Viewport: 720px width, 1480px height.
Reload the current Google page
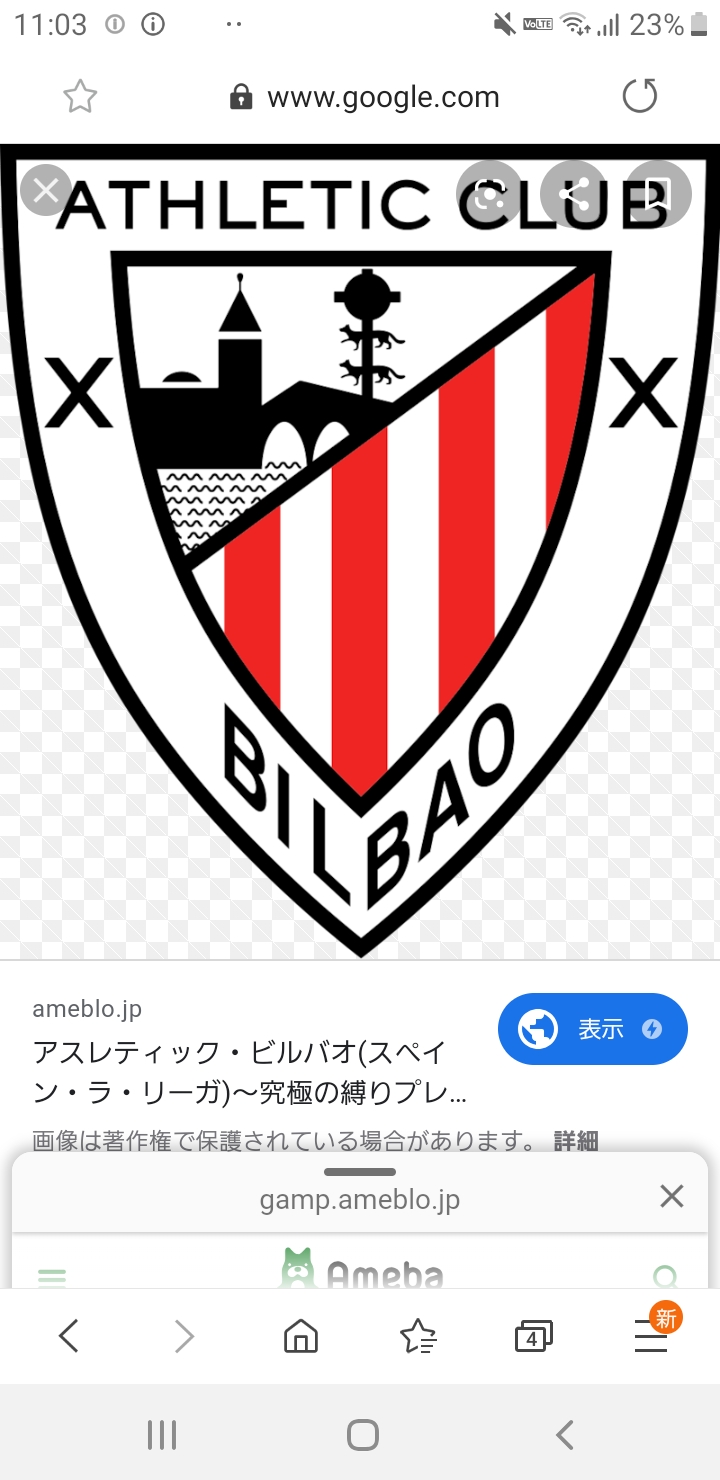click(639, 96)
